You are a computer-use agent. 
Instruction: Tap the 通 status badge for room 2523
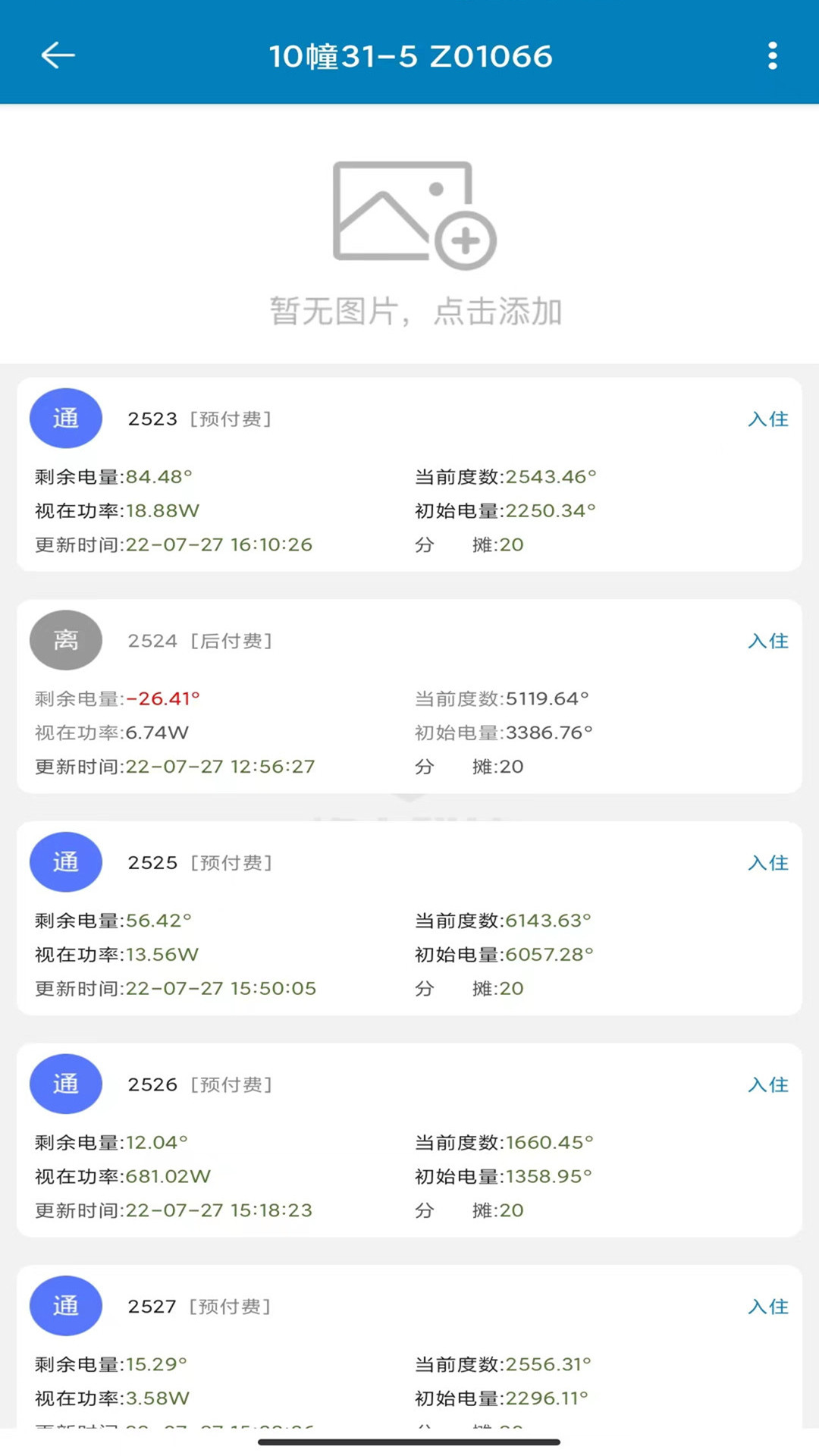(66, 418)
